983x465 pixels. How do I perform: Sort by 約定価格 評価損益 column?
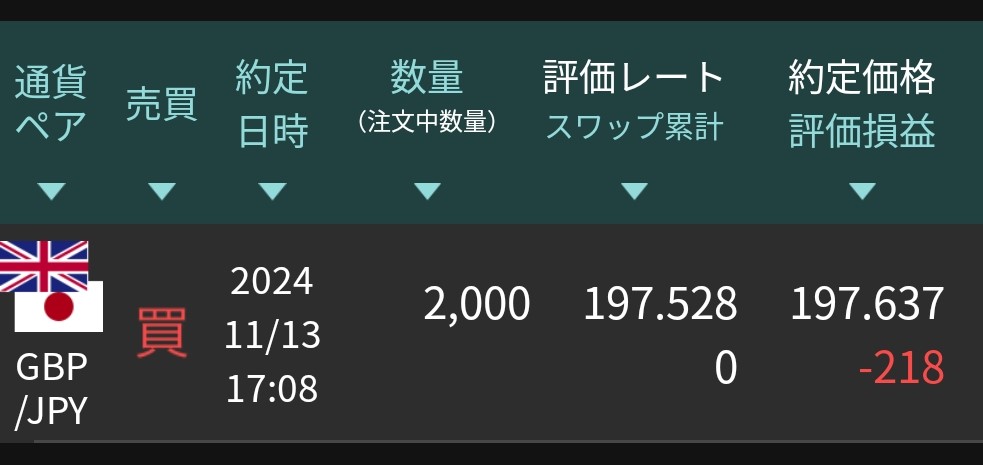tap(862, 190)
